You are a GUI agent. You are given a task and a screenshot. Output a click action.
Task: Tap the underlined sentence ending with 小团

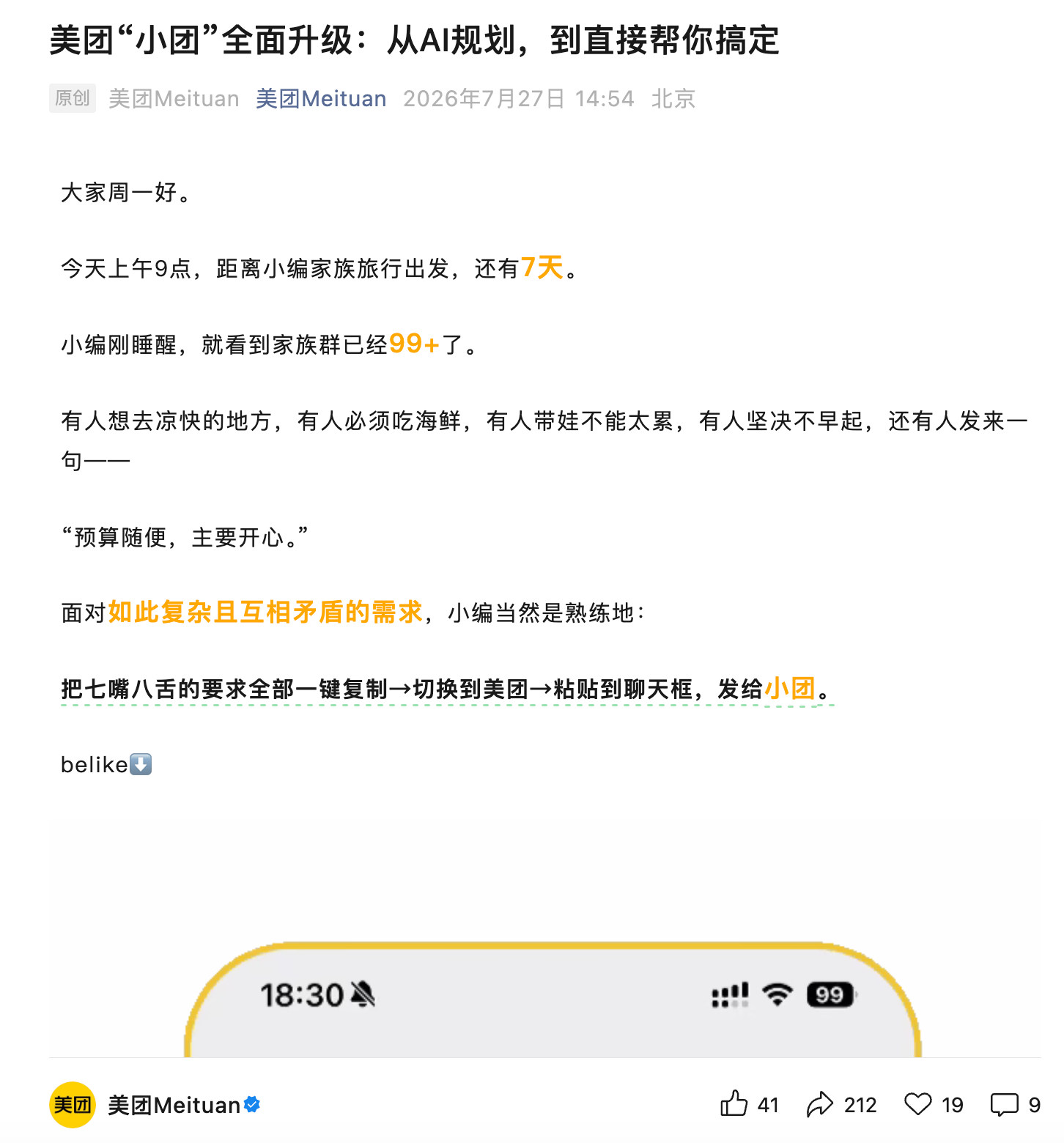pos(447,689)
